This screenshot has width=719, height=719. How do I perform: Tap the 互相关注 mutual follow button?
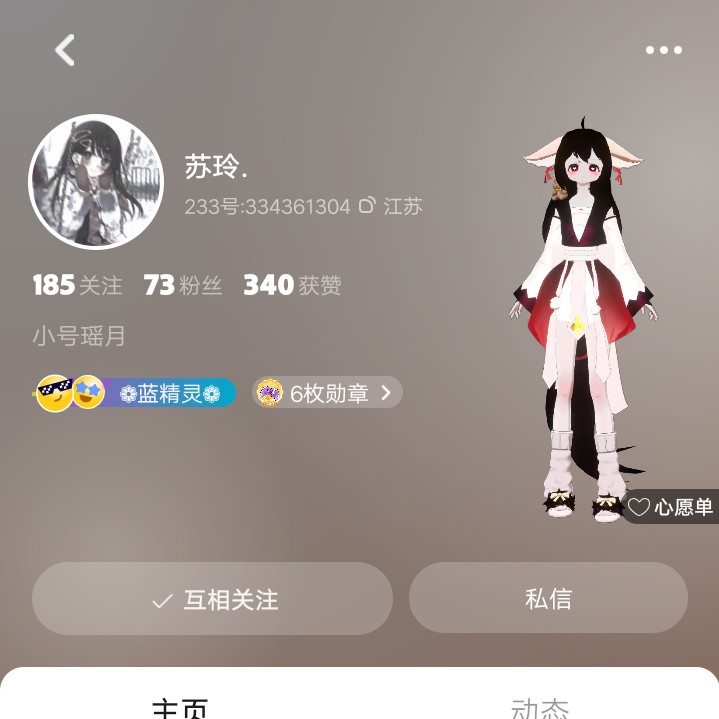[212, 599]
